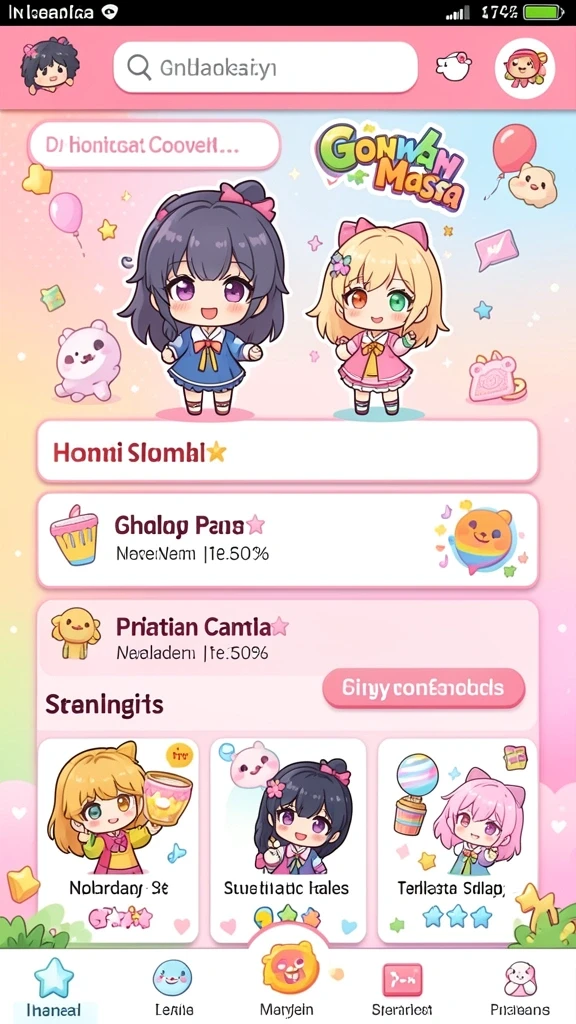Open the Ghalap Pans row
This screenshot has width=576, height=1024.
click(x=288, y=540)
